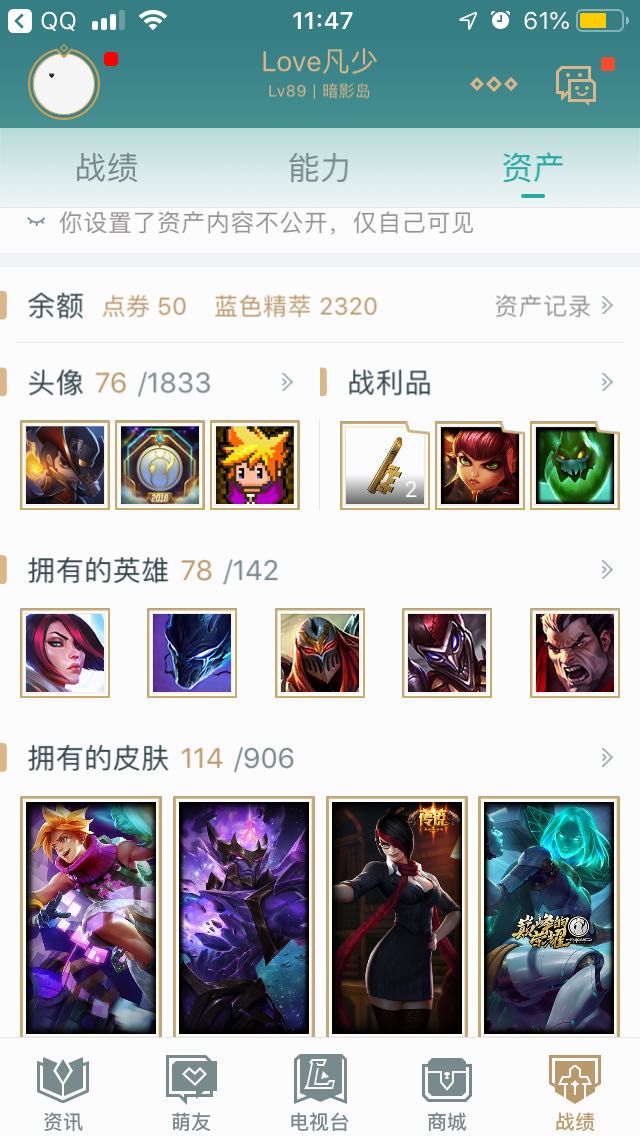Go to the 资讯 news tab
This screenshot has height=1136, width=640.
point(63,1094)
